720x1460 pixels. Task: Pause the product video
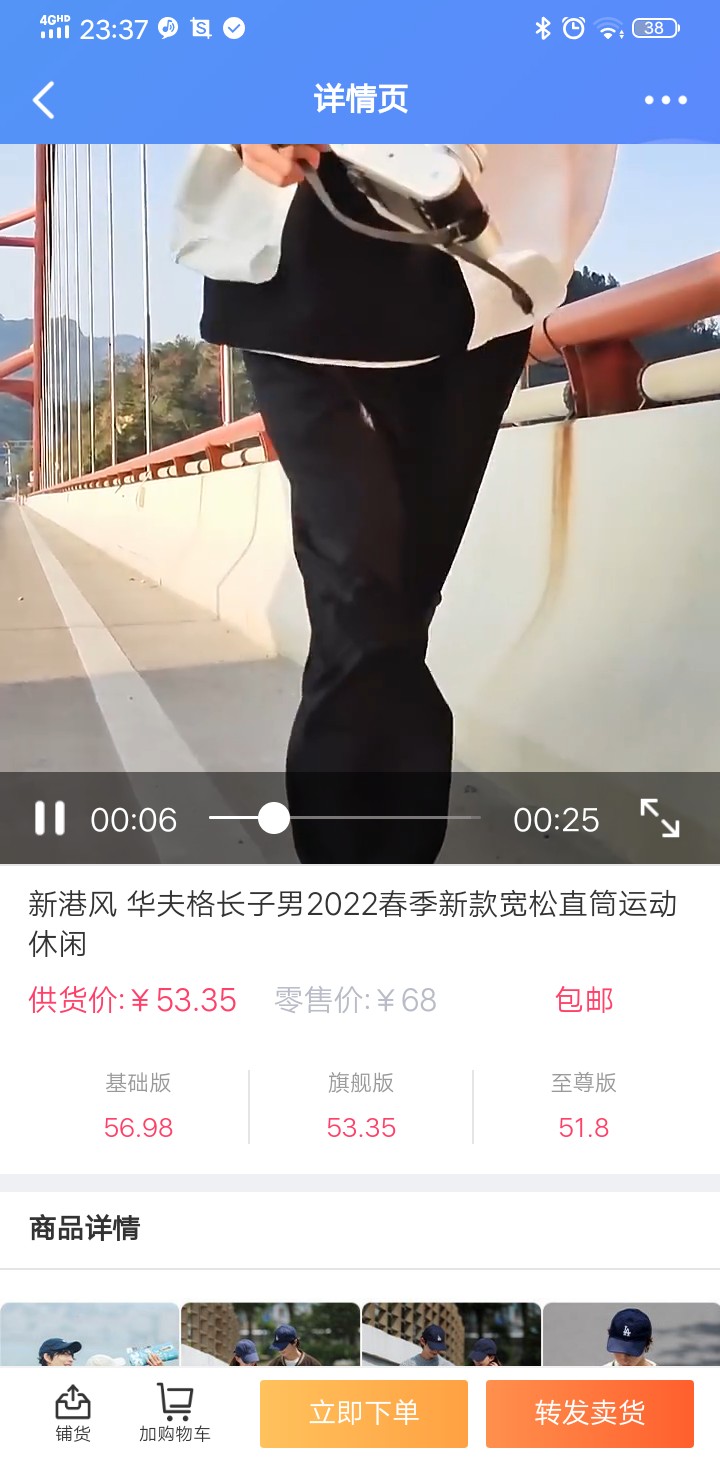coord(50,818)
